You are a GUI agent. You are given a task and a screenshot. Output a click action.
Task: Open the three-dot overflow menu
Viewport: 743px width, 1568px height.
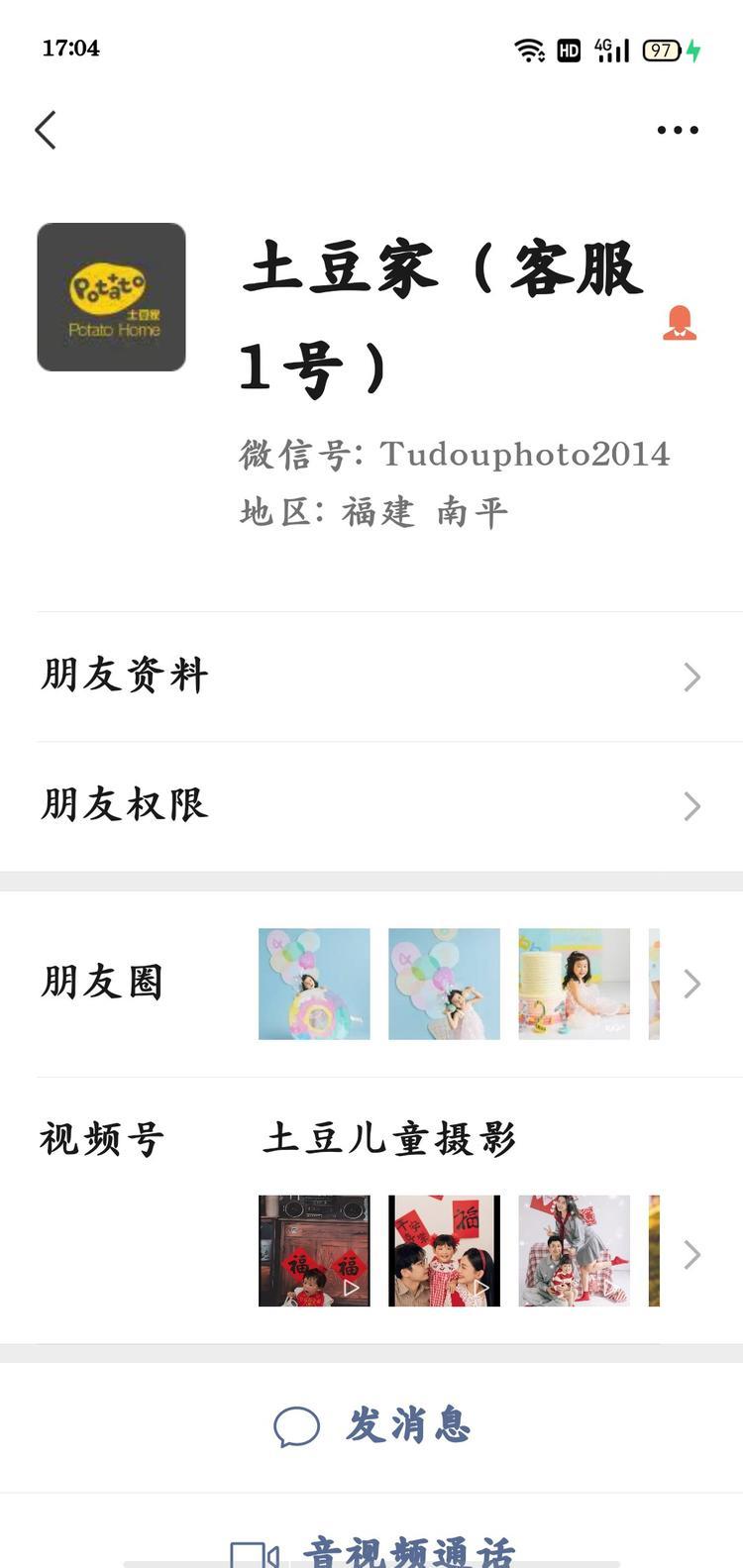point(678,130)
